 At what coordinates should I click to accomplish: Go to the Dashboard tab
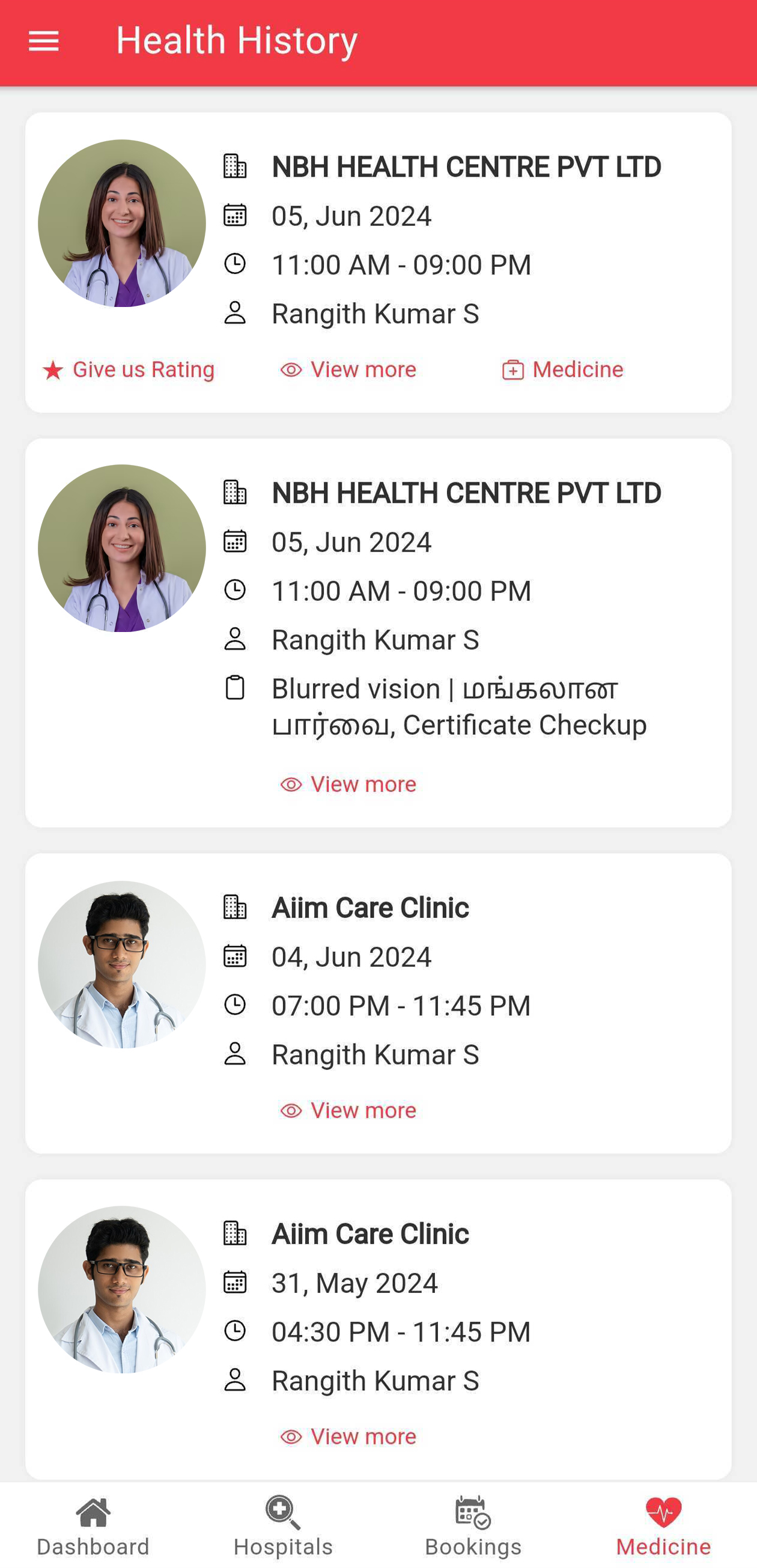(x=93, y=1525)
